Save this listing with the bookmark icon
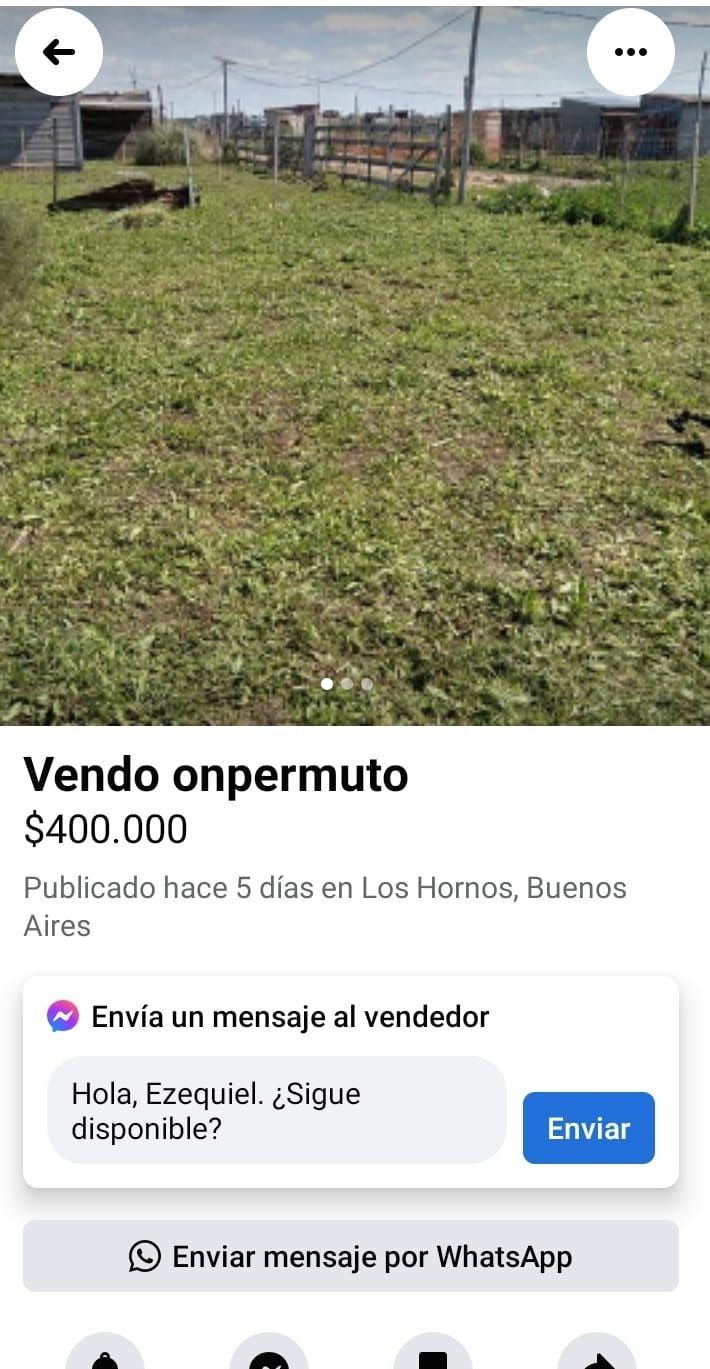 (433, 1358)
